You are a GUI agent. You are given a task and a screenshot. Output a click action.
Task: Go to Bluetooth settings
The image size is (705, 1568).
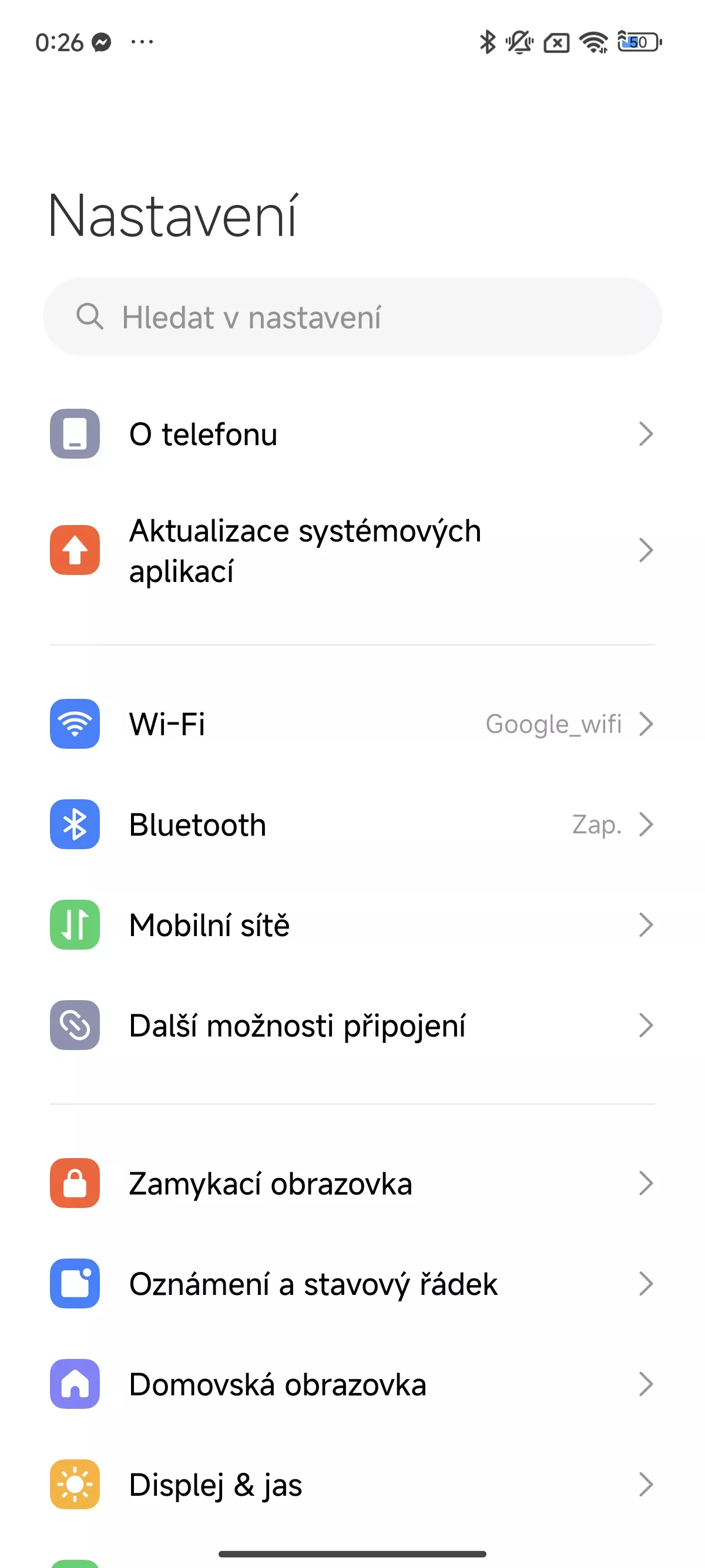click(352, 824)
